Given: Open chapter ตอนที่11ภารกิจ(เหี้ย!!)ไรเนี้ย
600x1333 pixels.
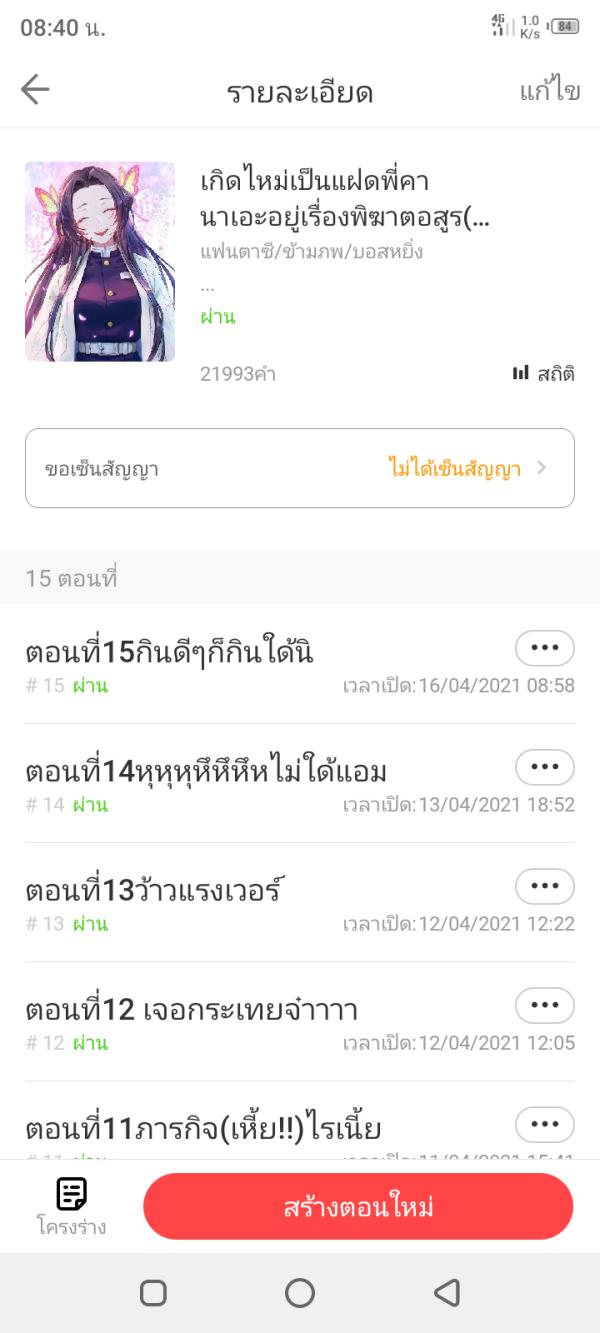Looking at the screenshot, I should point(203,1129).
